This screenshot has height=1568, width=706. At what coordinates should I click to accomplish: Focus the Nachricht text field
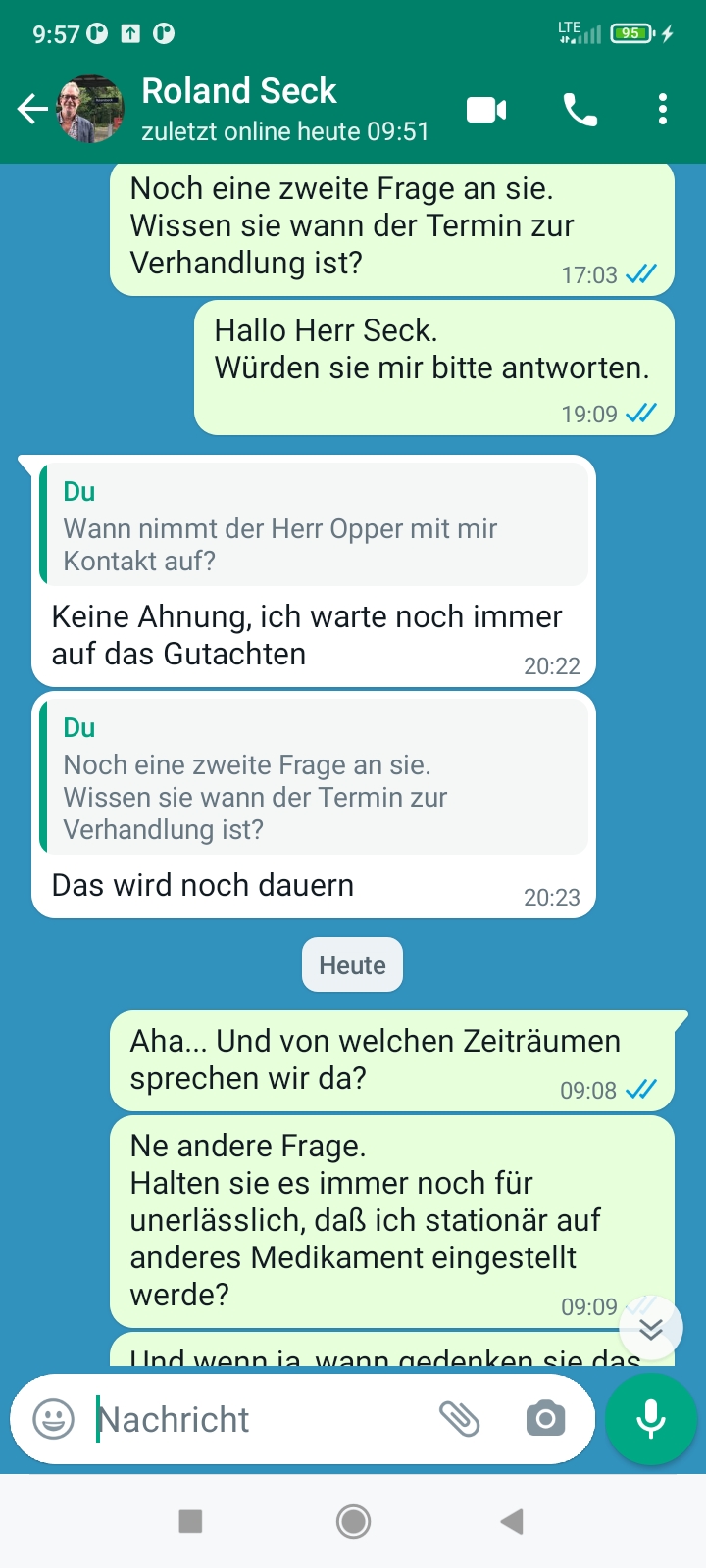coord(255,1419)
